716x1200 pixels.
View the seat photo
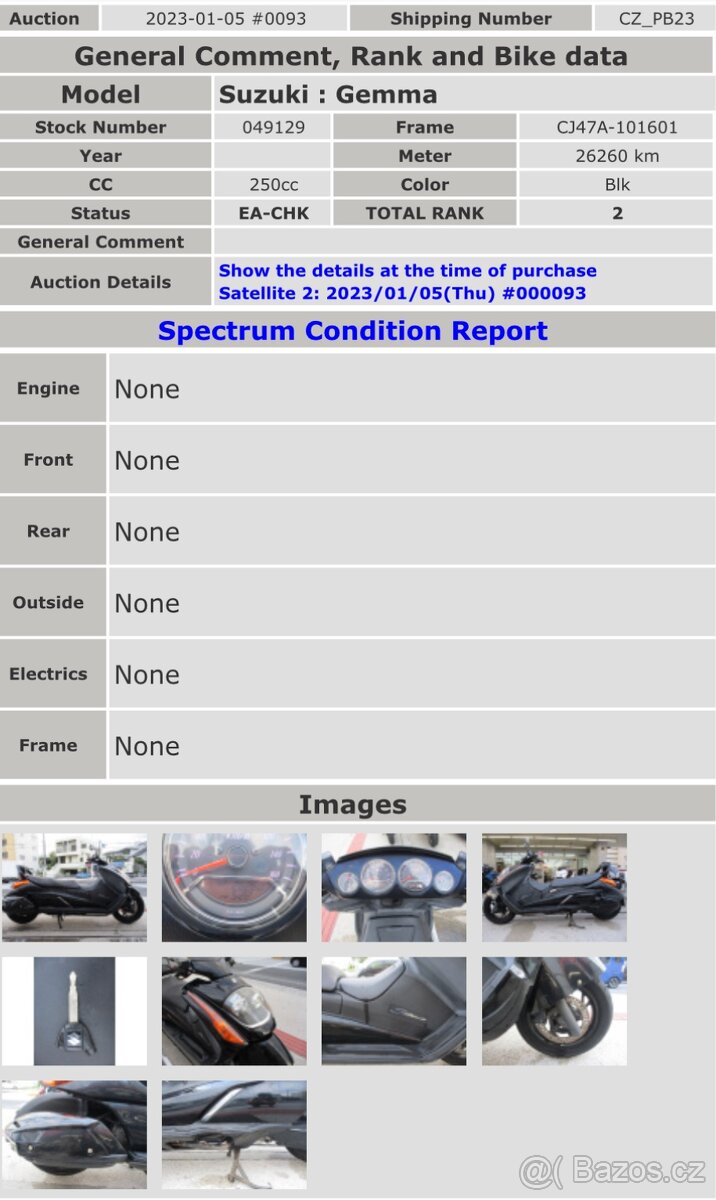click(393, 1011)
